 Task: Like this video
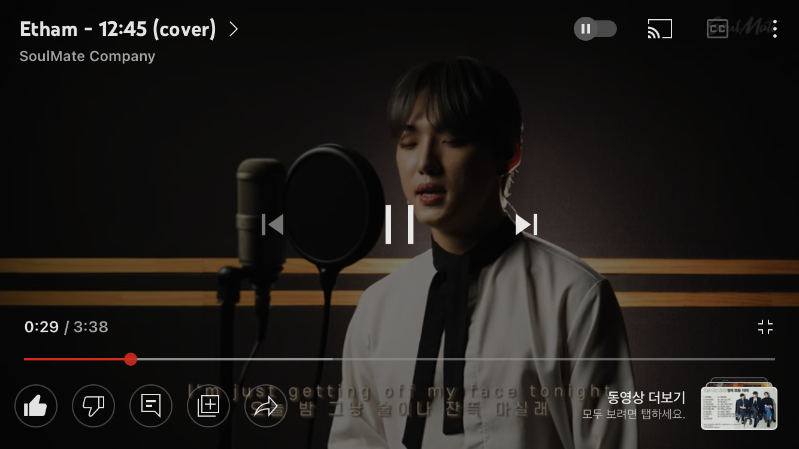click(36, 406)
